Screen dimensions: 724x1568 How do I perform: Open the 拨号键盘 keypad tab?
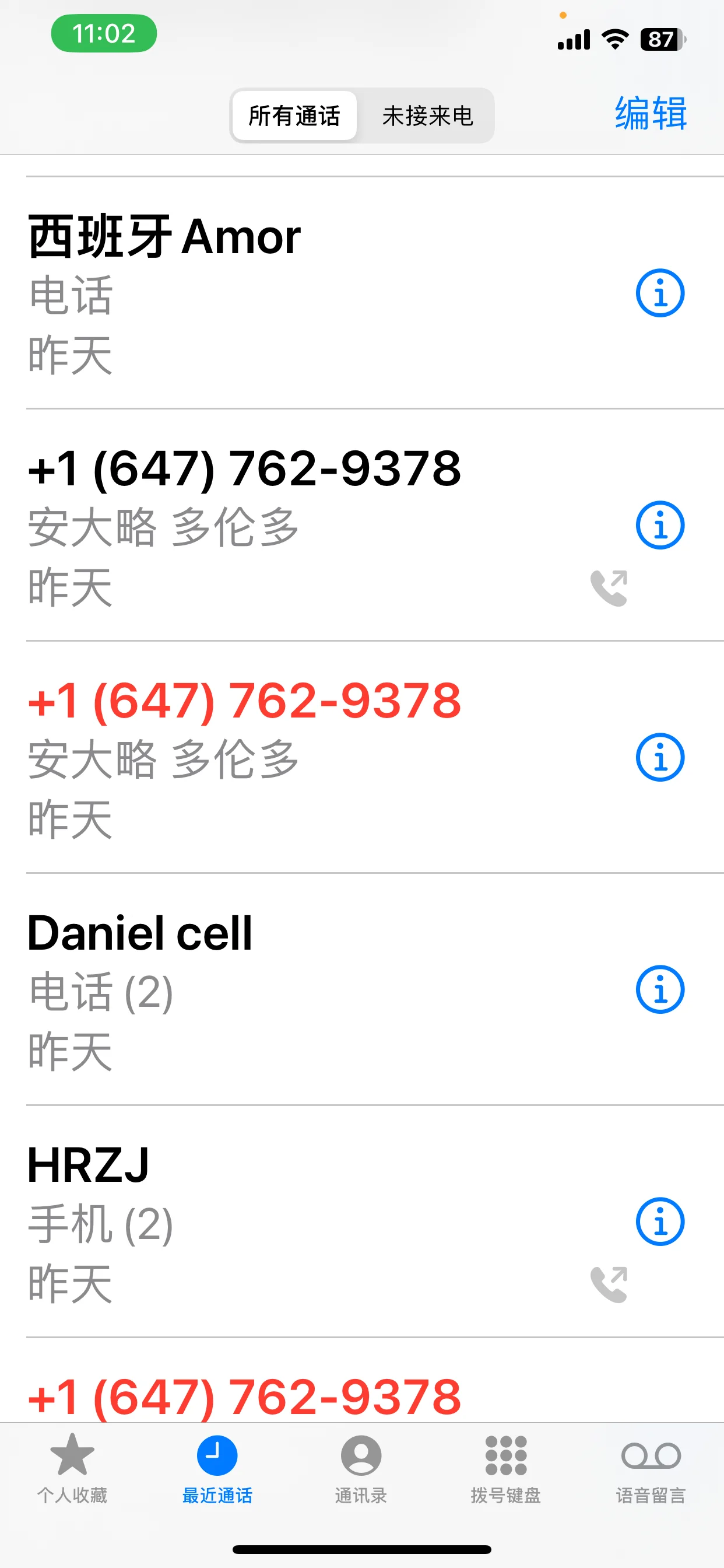point(505,1468)
